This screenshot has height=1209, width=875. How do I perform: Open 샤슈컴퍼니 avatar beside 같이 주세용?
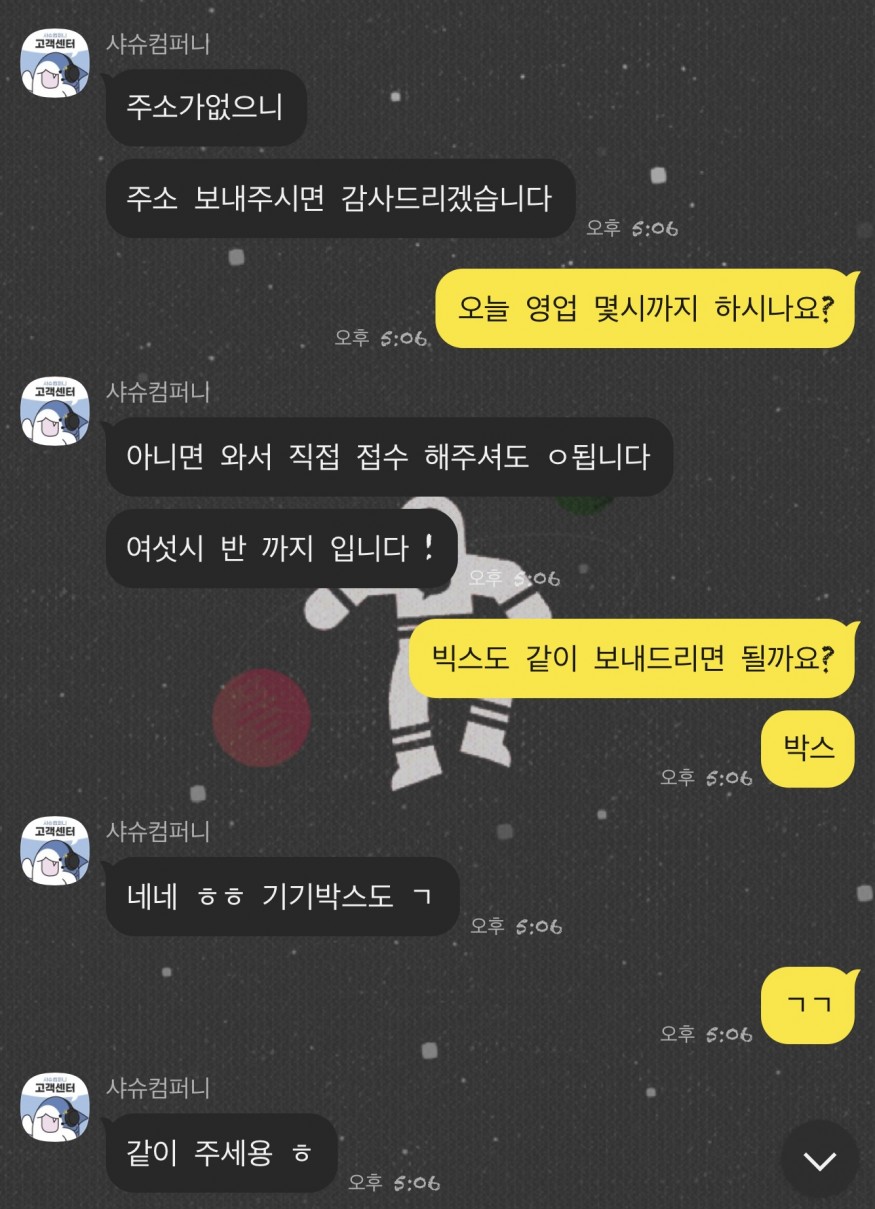56,1107
